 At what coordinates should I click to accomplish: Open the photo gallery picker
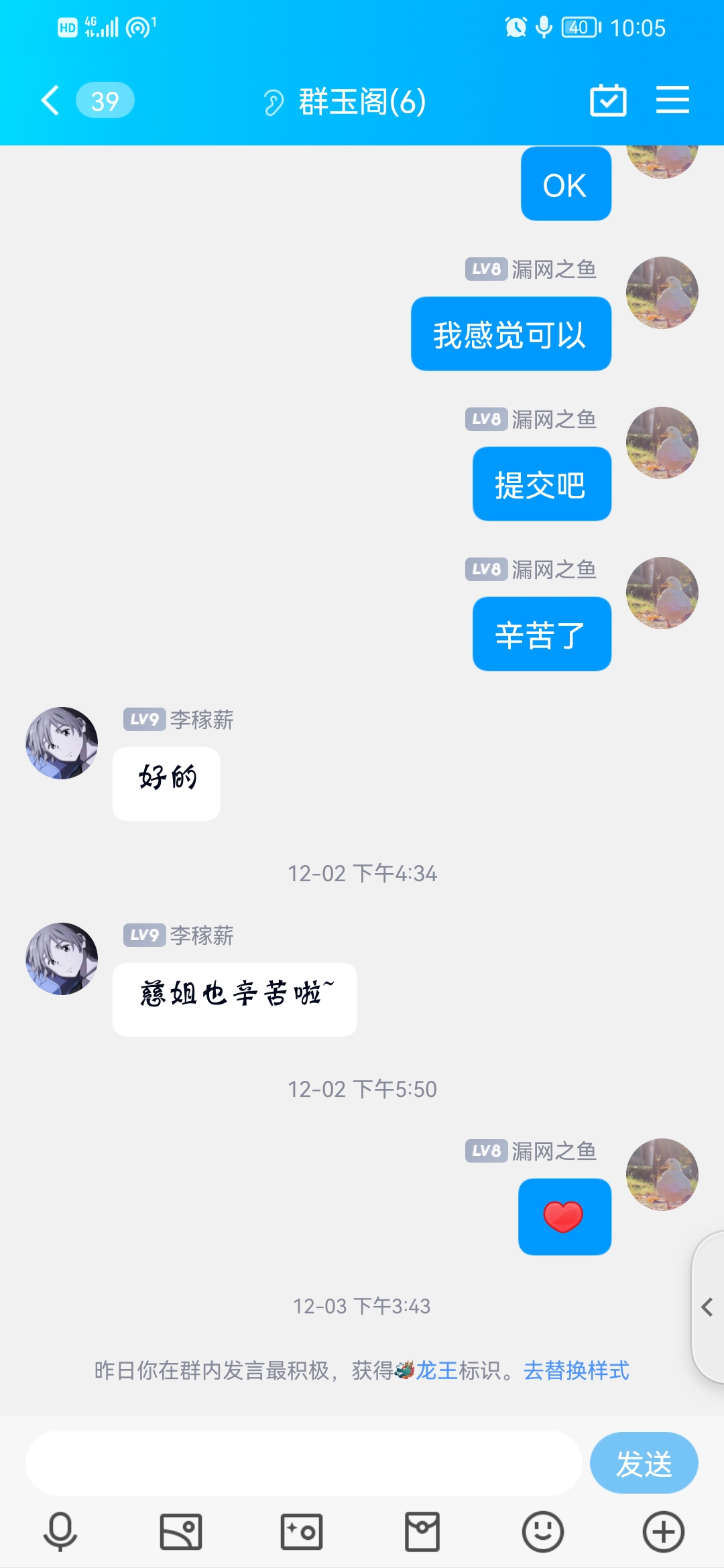(x=181, y=1532)
